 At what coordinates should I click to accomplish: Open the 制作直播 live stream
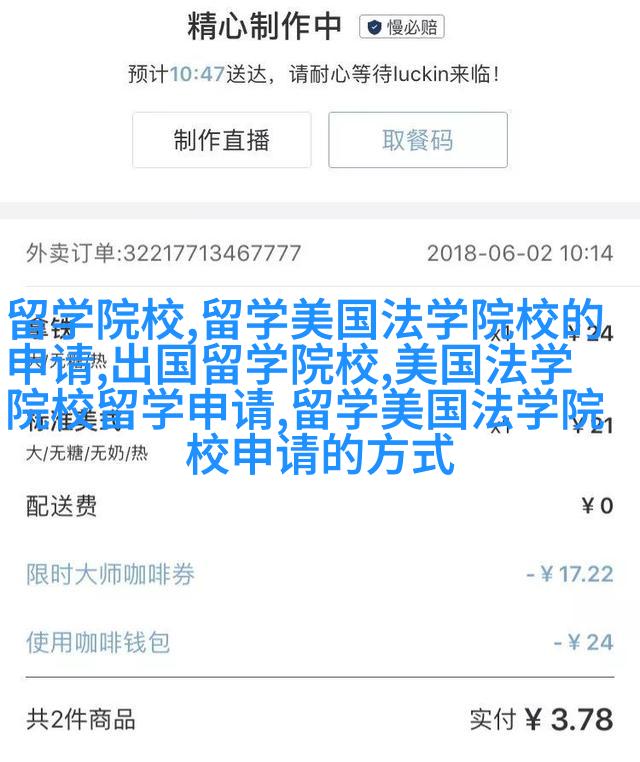222,140
